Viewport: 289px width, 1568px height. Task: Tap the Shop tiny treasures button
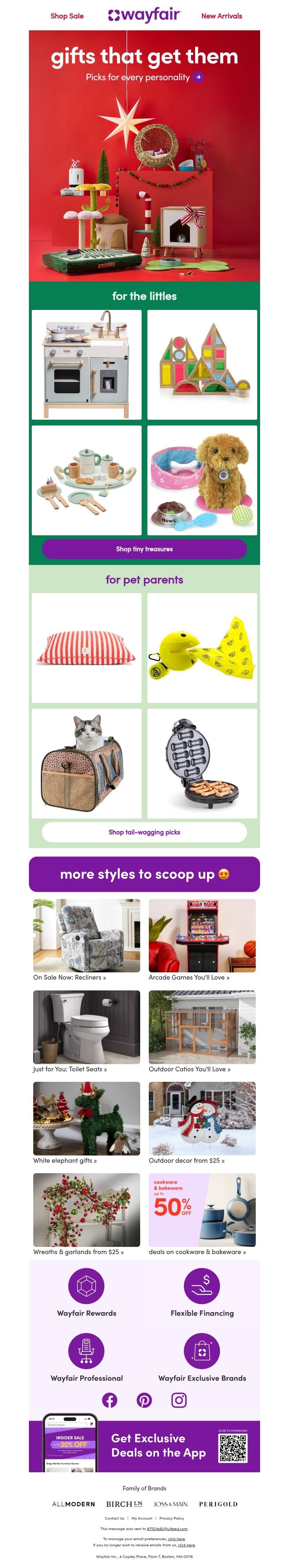pos(144,548)
